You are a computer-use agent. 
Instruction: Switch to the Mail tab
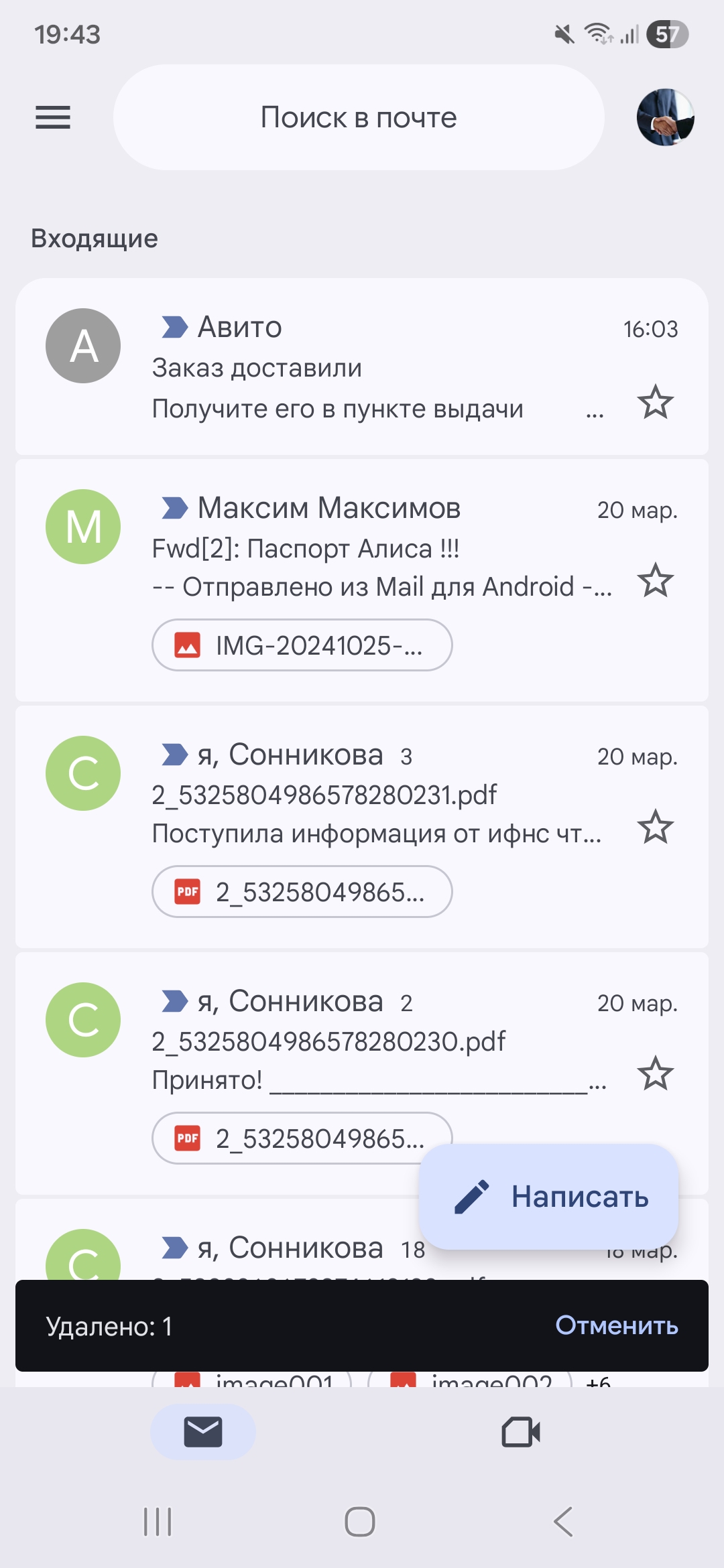click(203, 1432)
